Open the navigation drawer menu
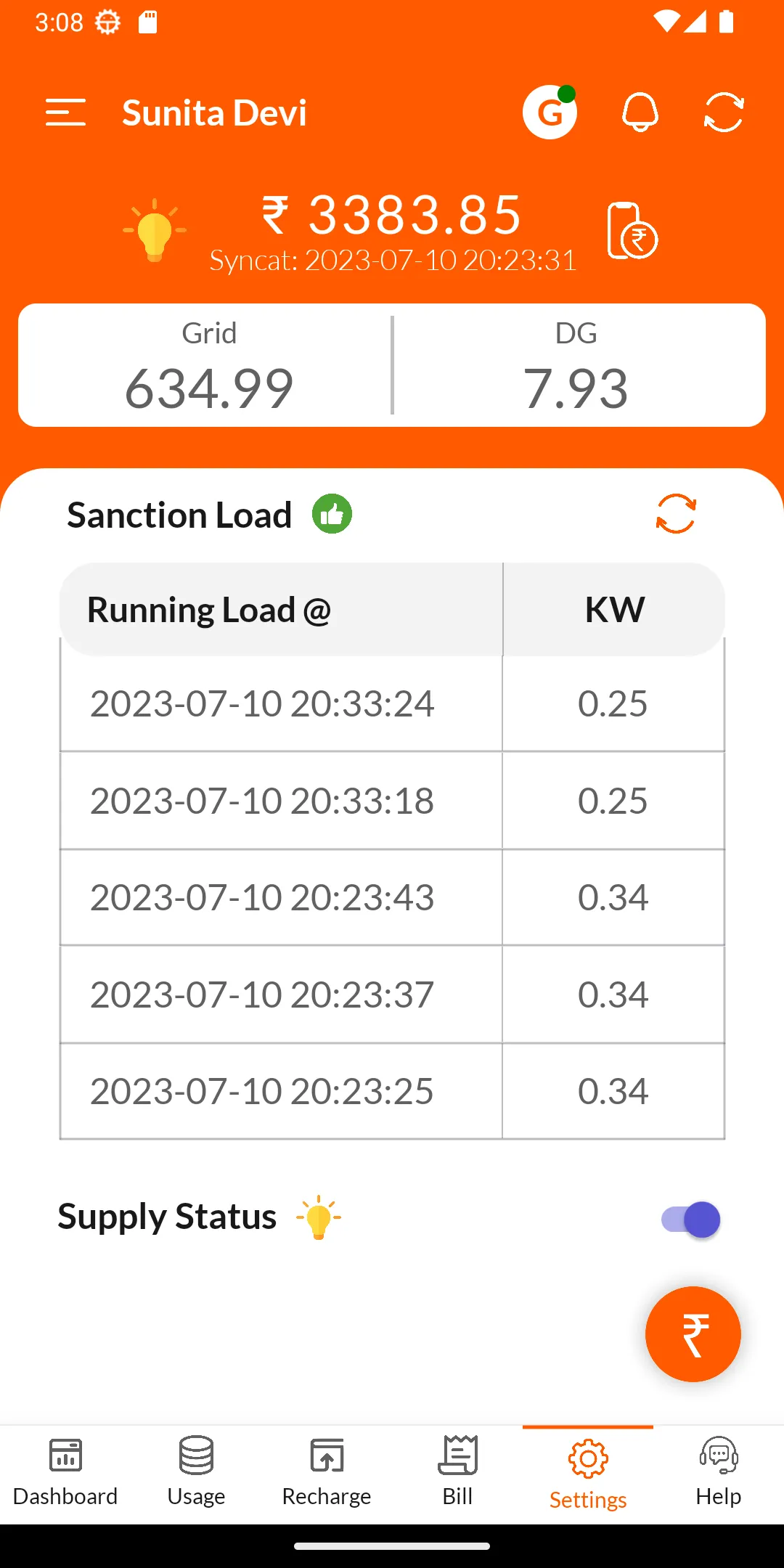This screenshot has height=1568, width=784. click(66, 113)
